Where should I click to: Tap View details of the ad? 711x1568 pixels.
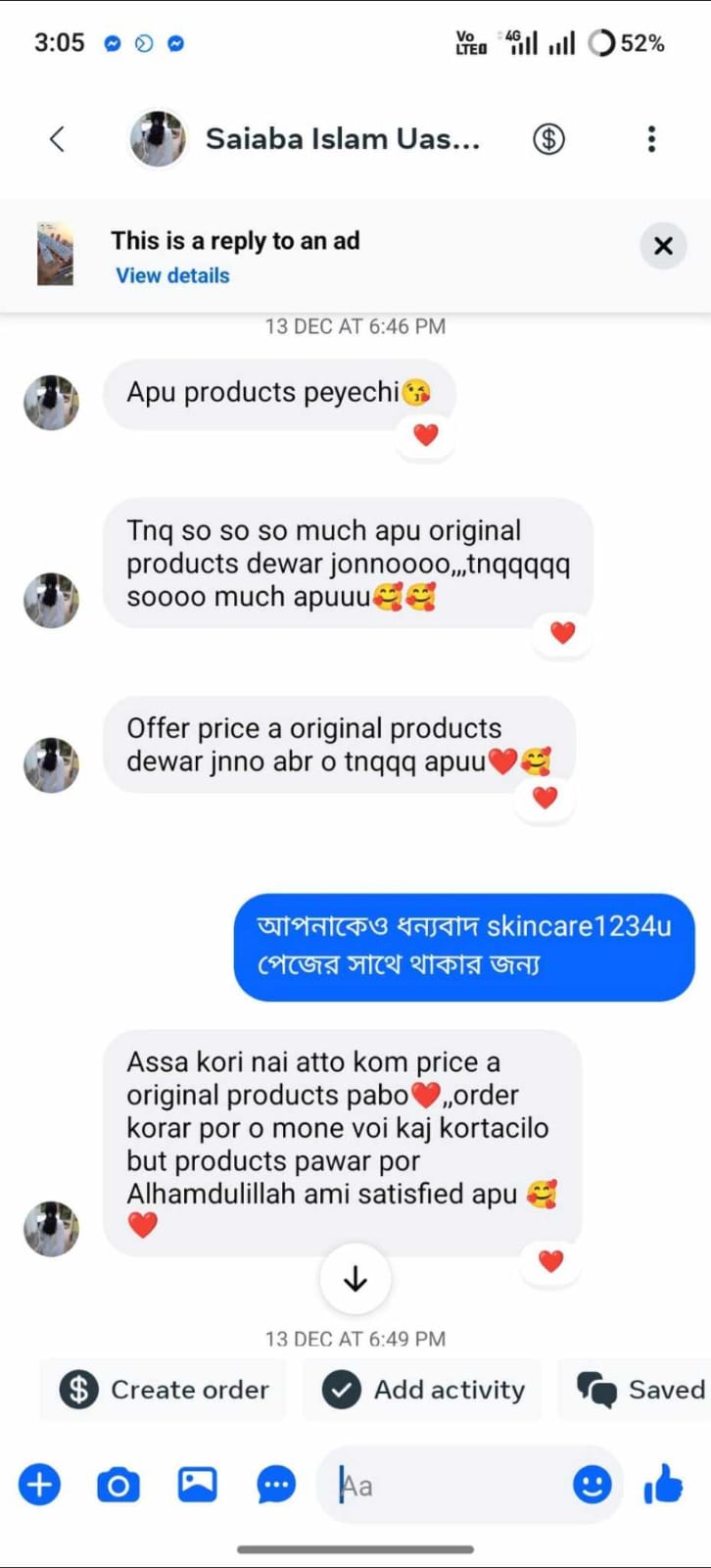point(172,275)
